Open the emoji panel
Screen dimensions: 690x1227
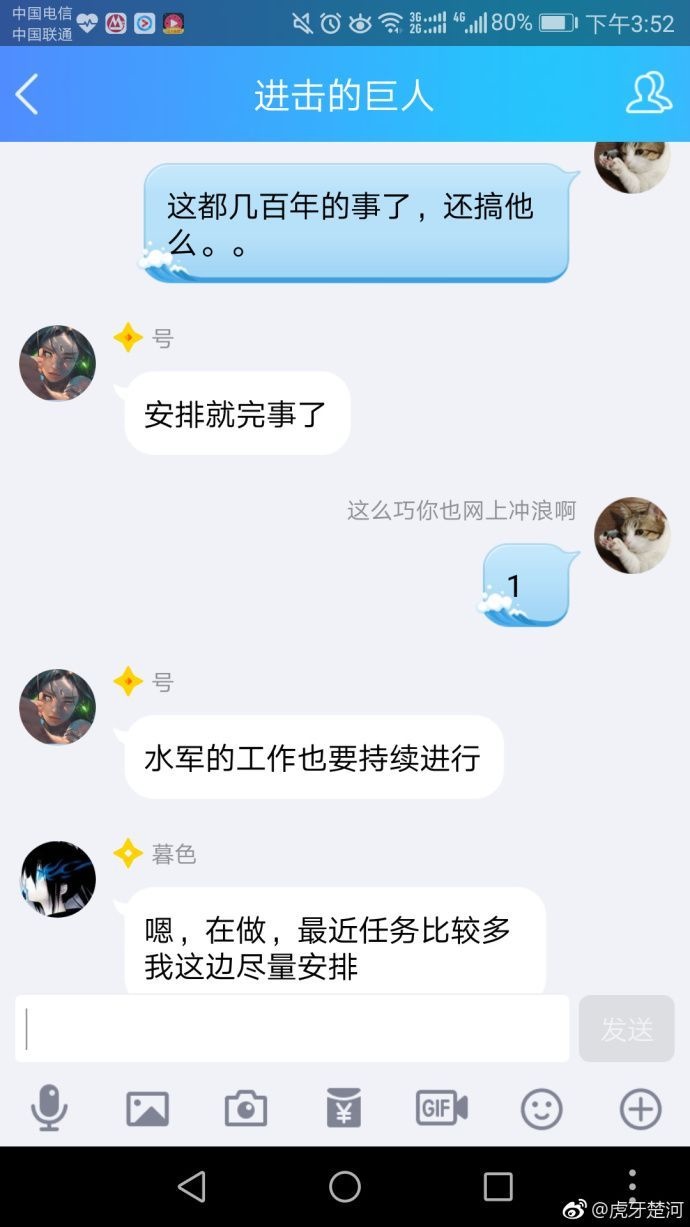pos(541,1108)
